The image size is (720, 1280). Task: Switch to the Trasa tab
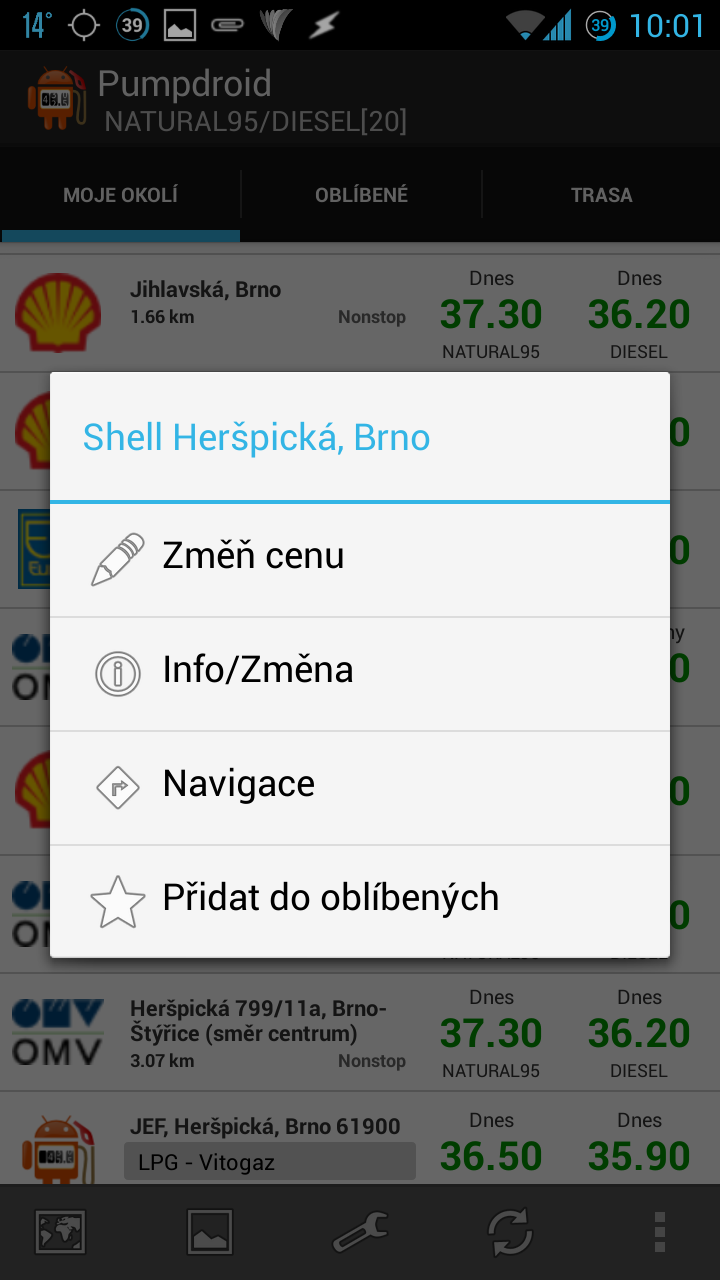[x=601, y=195]
